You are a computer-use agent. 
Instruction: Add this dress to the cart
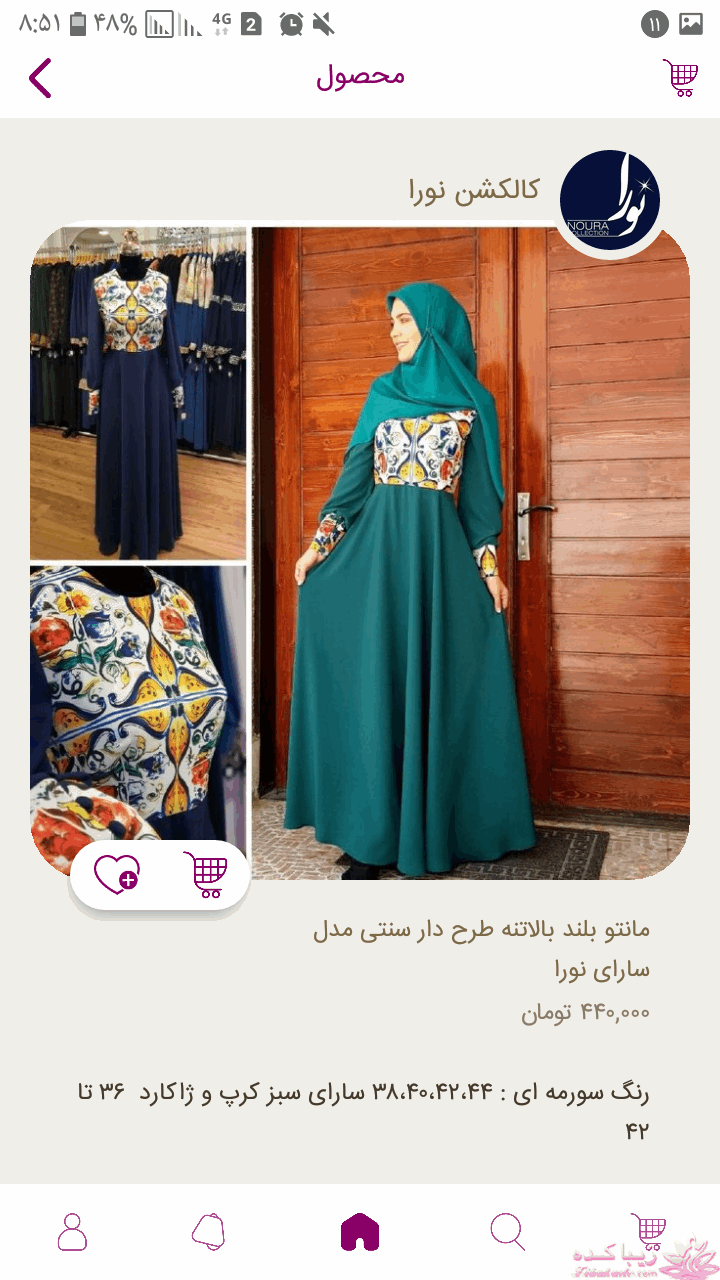coord(205,875)
